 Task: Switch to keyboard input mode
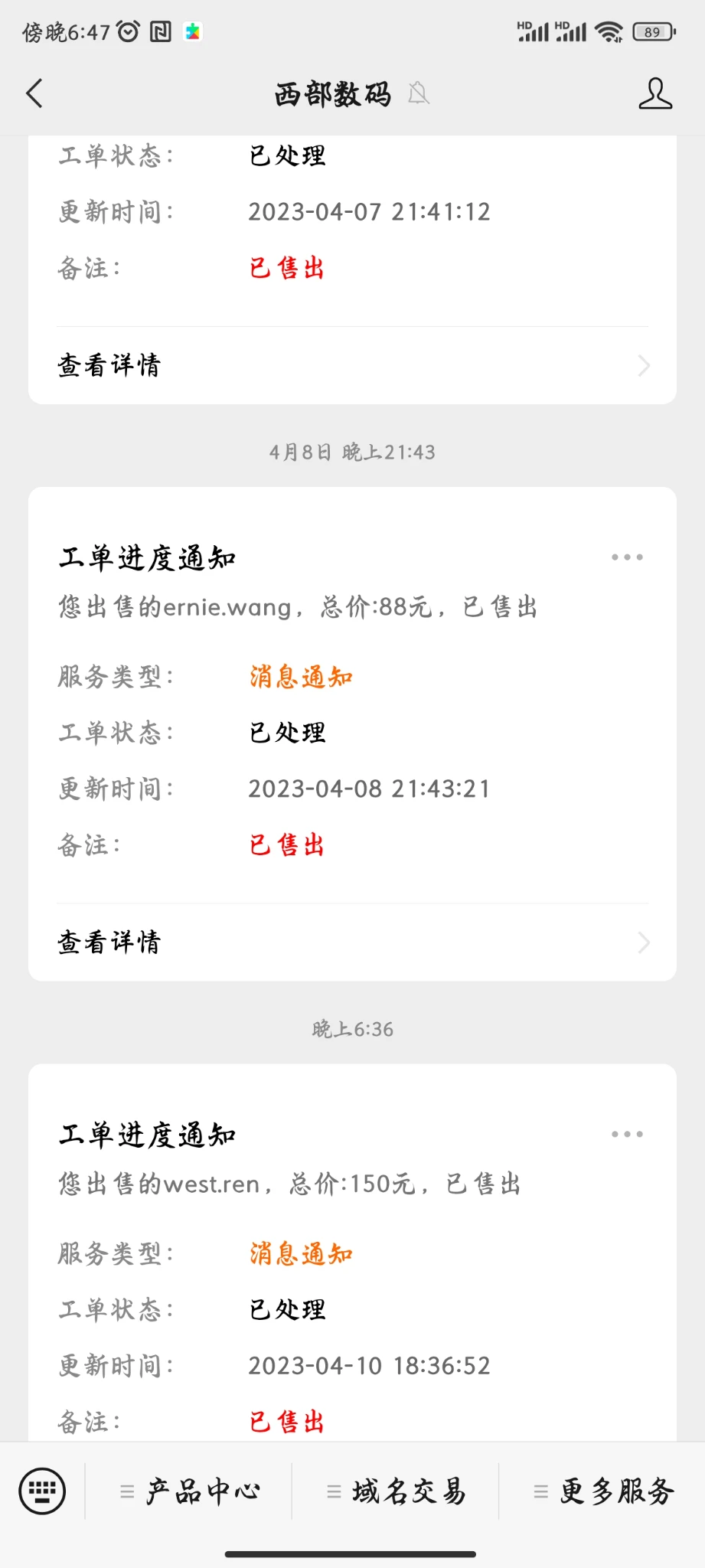[42, 1491]
